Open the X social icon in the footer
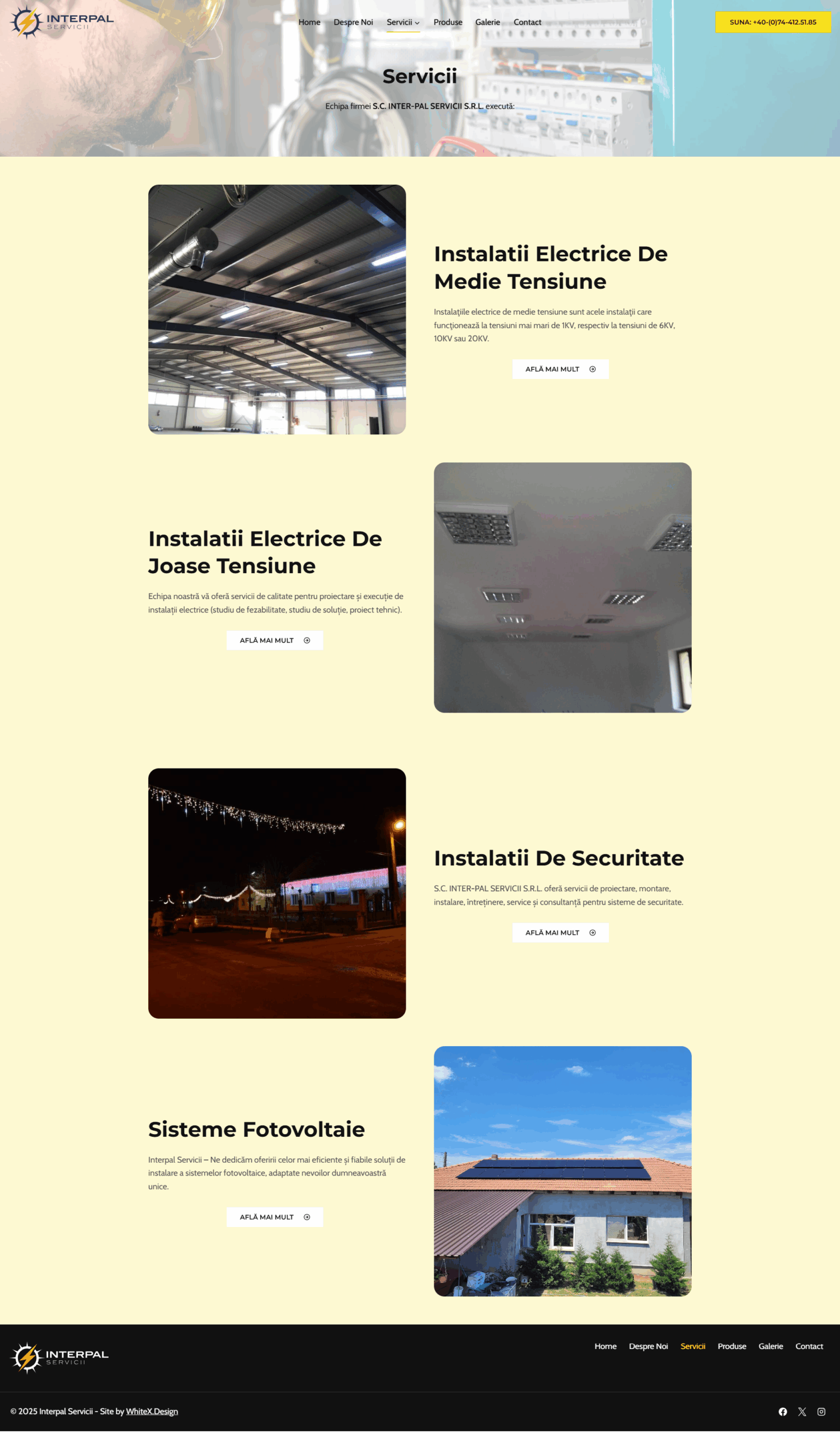Viewport: 840px width, 1433px height. pos(802,1412)
